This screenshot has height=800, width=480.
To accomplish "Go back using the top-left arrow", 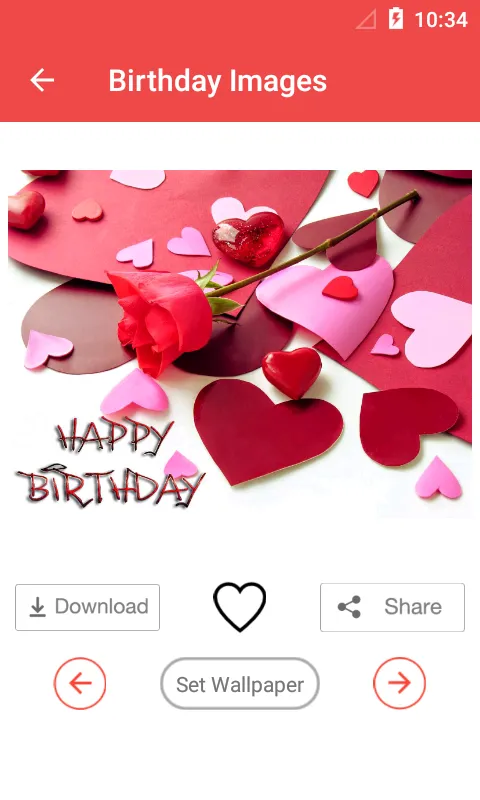I will click(x=42, y=80).
